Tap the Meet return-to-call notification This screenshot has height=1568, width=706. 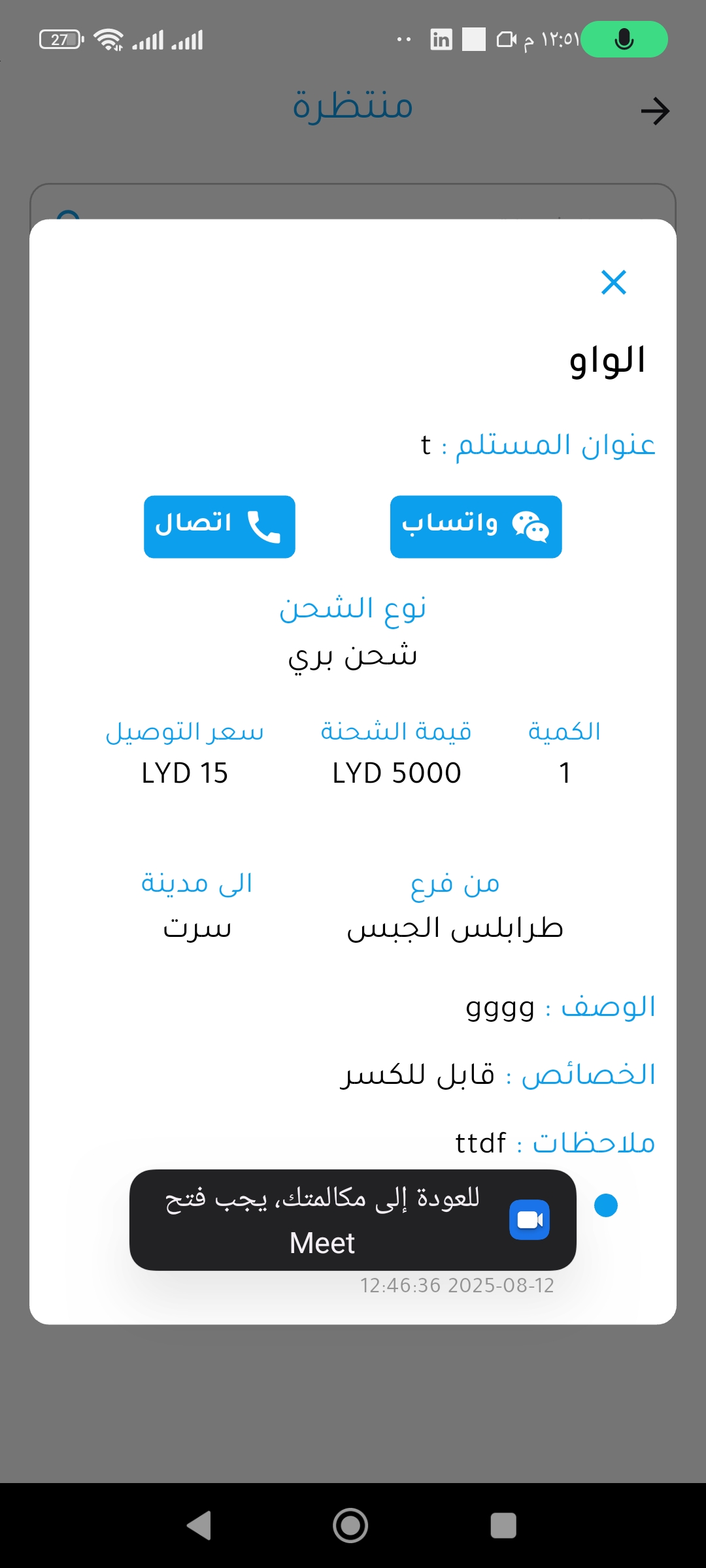[x=353, y=1219]
